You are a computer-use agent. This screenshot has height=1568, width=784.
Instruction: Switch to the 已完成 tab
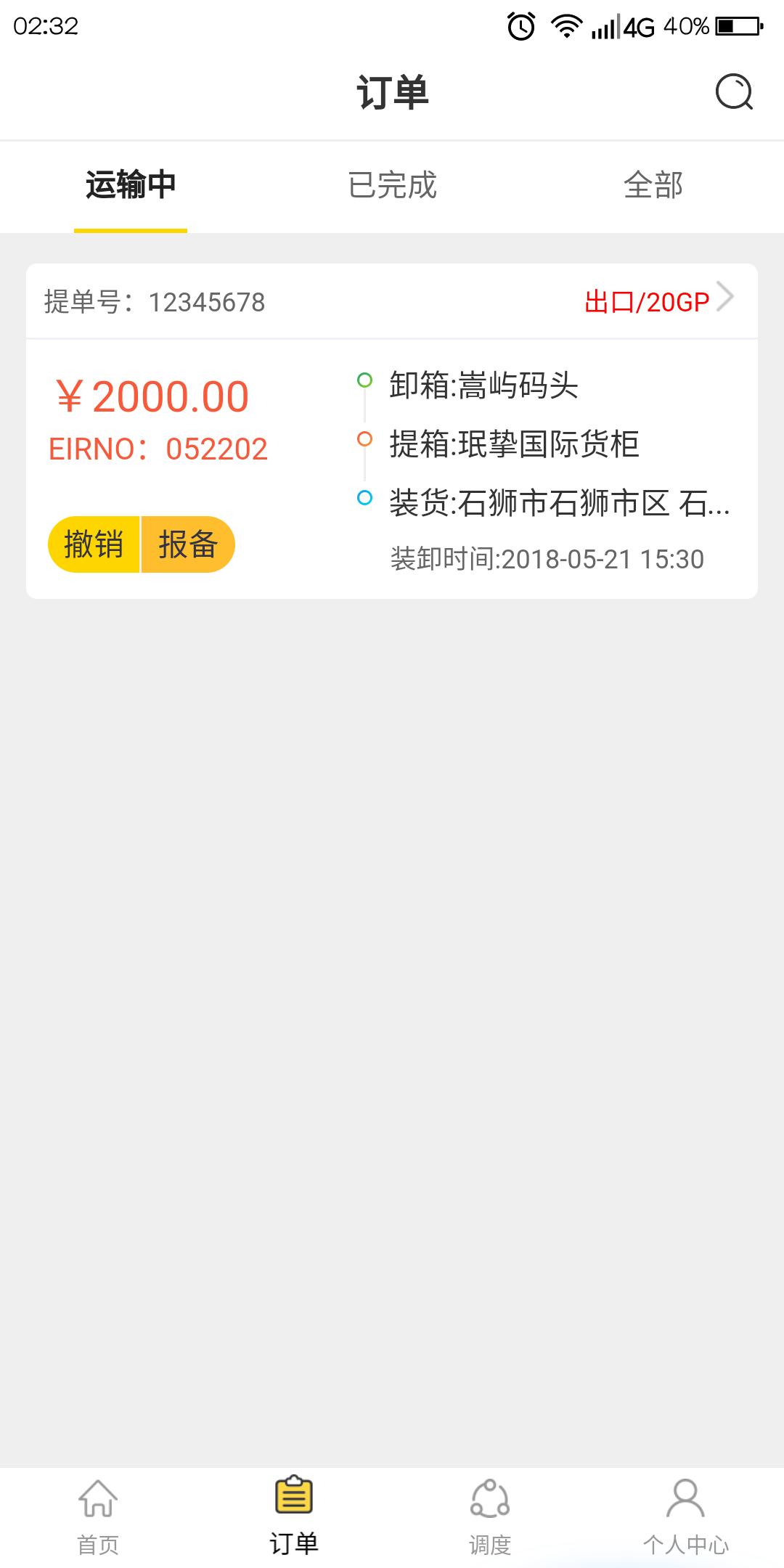(392, 186)
